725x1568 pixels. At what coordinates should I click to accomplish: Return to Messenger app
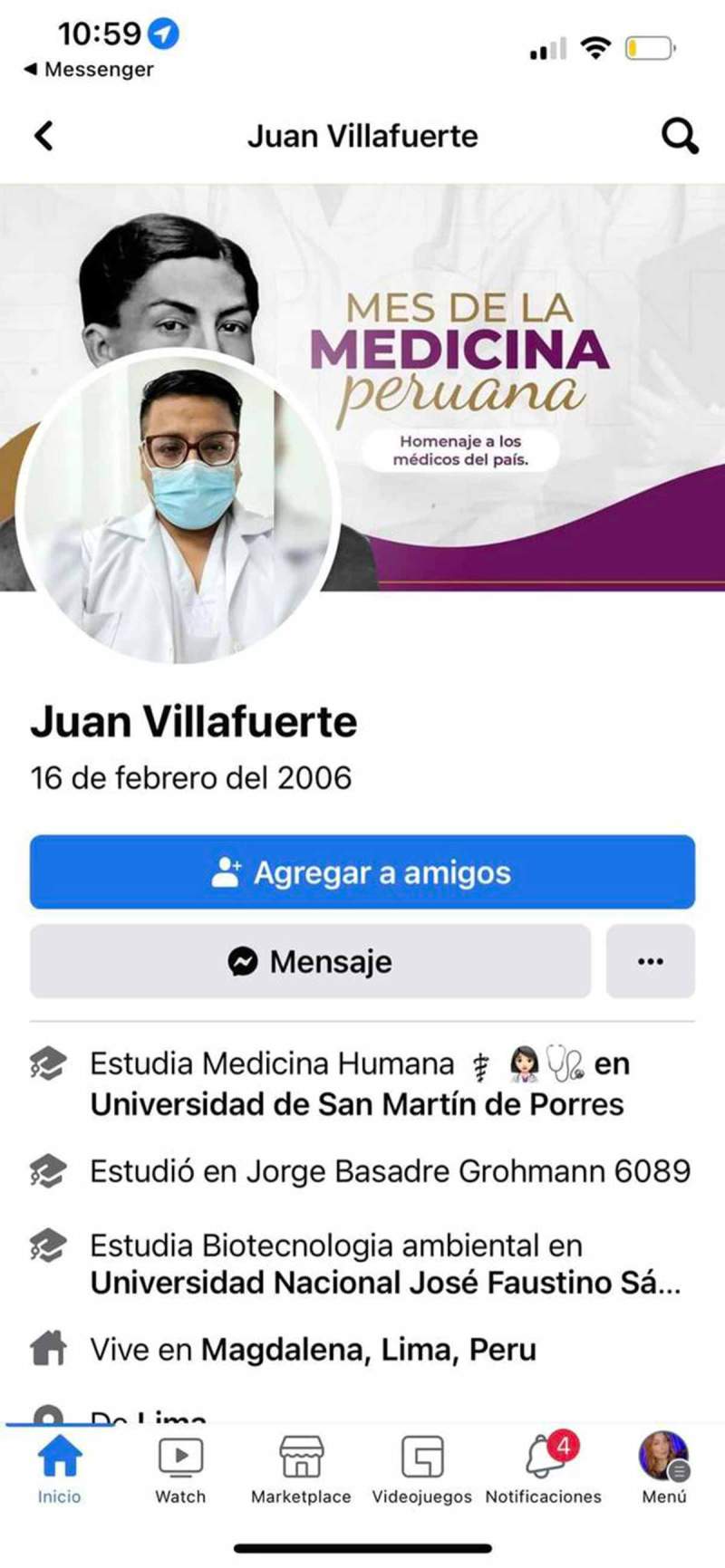pyautogui.click(x=89, y=69)
